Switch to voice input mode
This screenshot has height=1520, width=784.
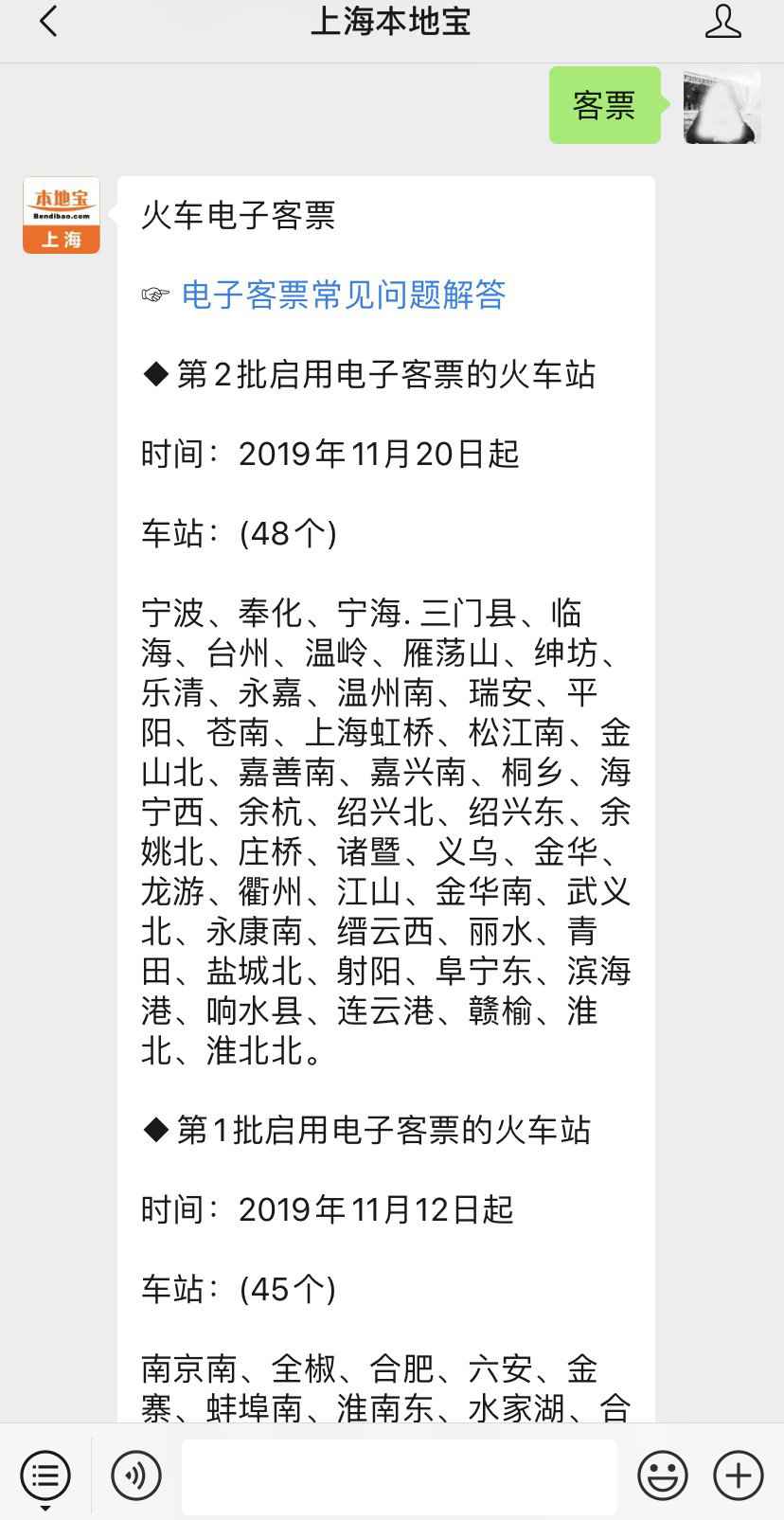click(x=134, y=1475)
